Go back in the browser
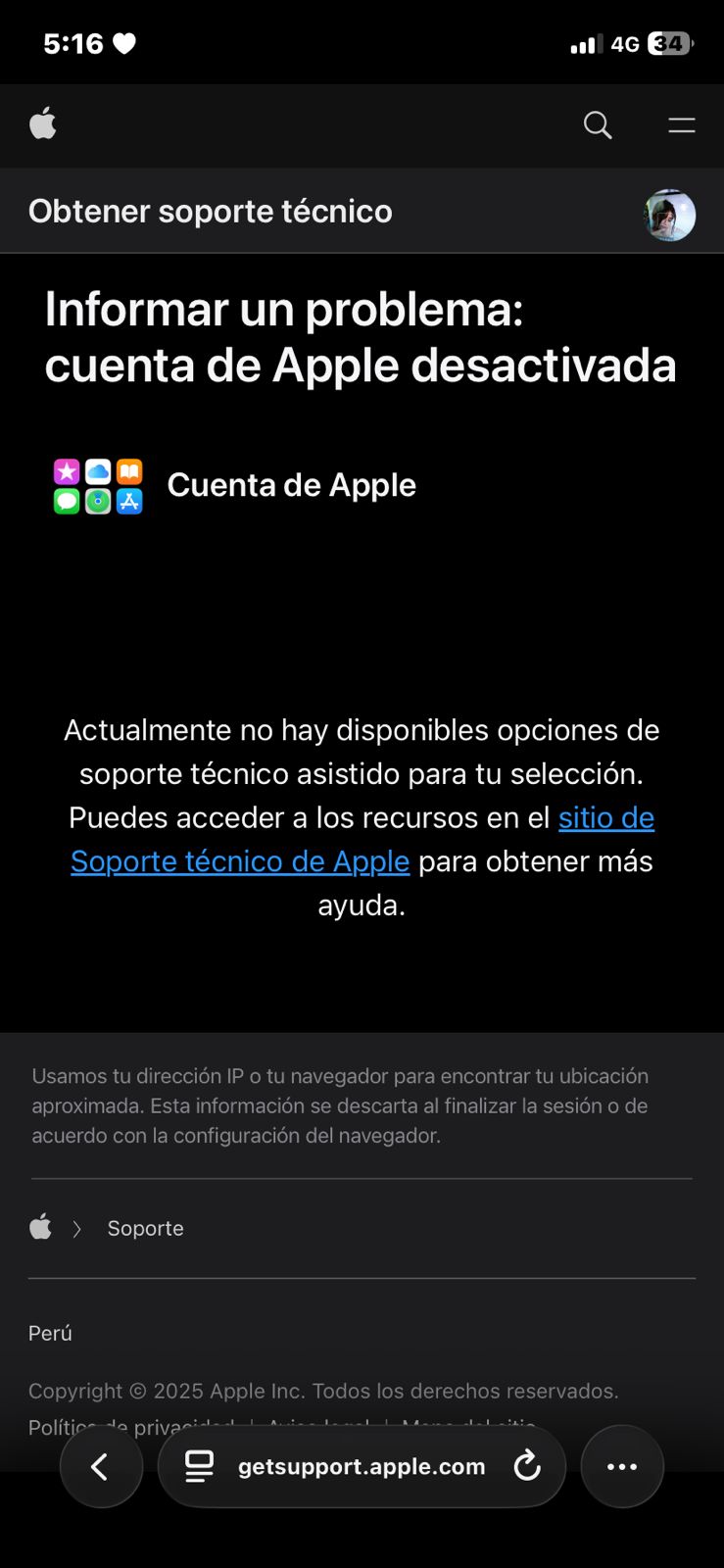The height and width of the screenshot is (1568, 724). (x=101, y=1466)
